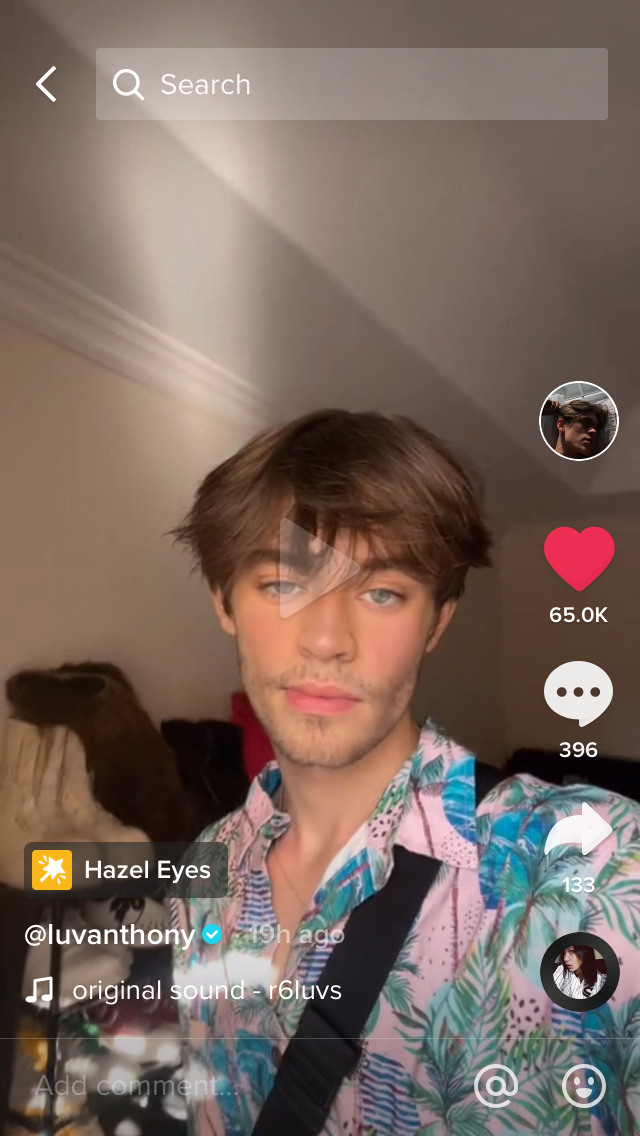Image resolution: width=640 pixels, height=1136 pixels.
Task: Open the Search field
Action: pyautogui.click(x=352, y=84)
